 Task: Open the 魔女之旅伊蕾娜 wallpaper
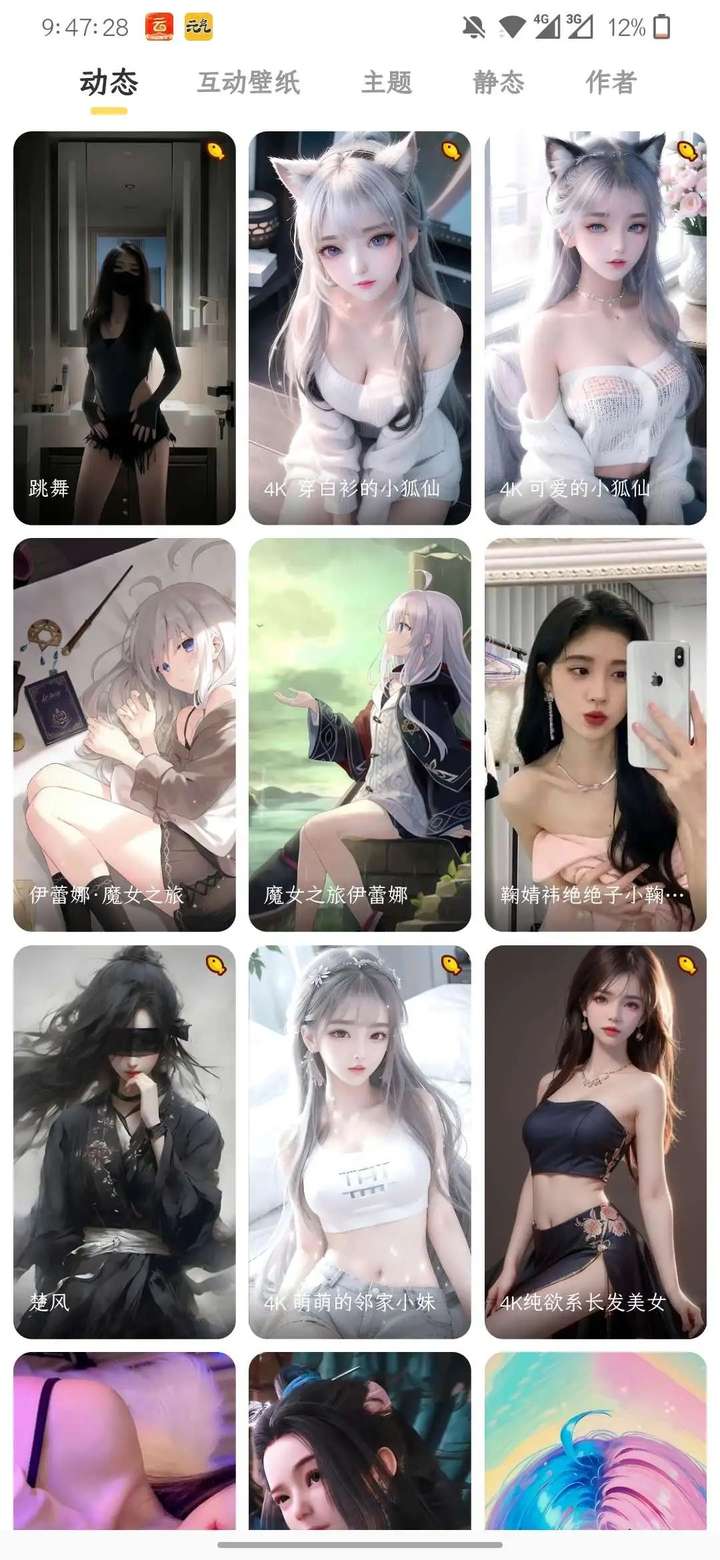360,735
